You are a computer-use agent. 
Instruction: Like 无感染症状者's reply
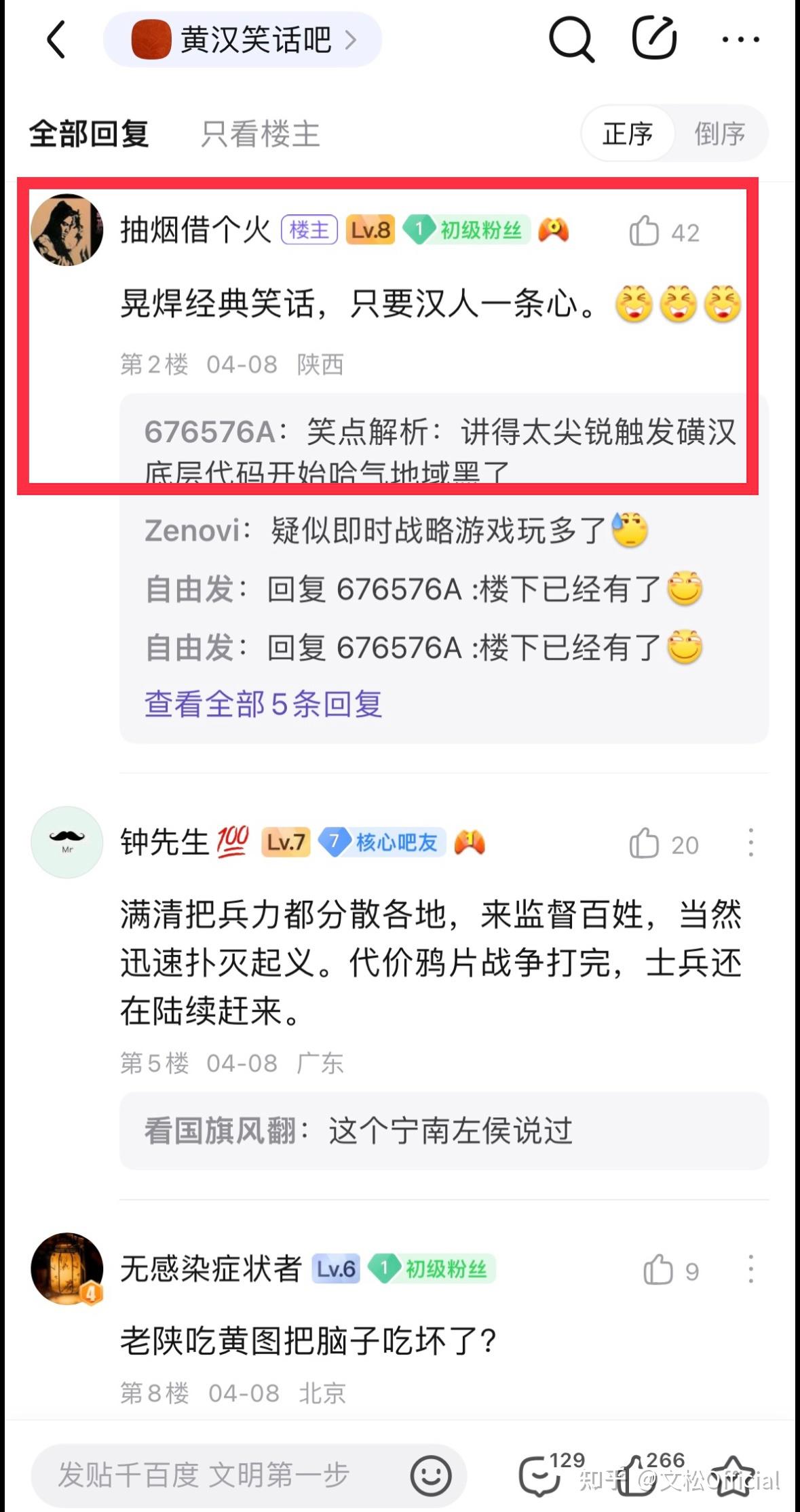[x=658, y=1270]
